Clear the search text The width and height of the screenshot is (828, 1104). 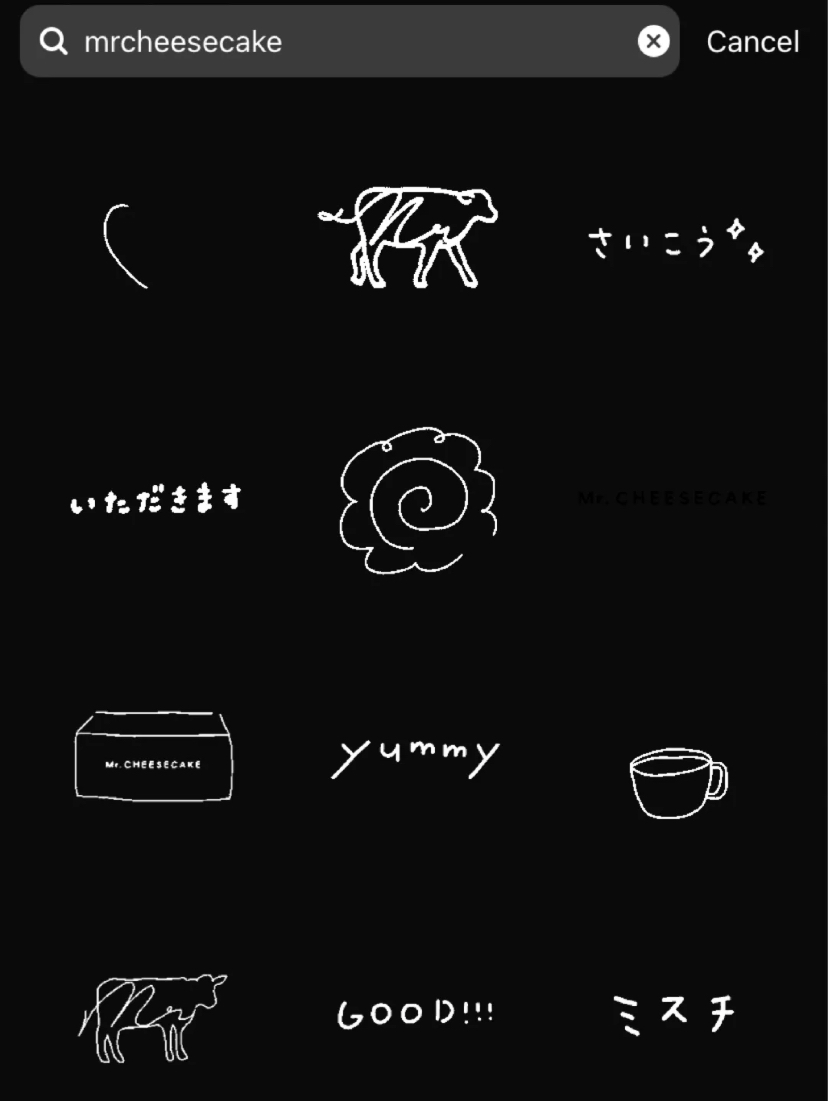click(x=653, y=41)
